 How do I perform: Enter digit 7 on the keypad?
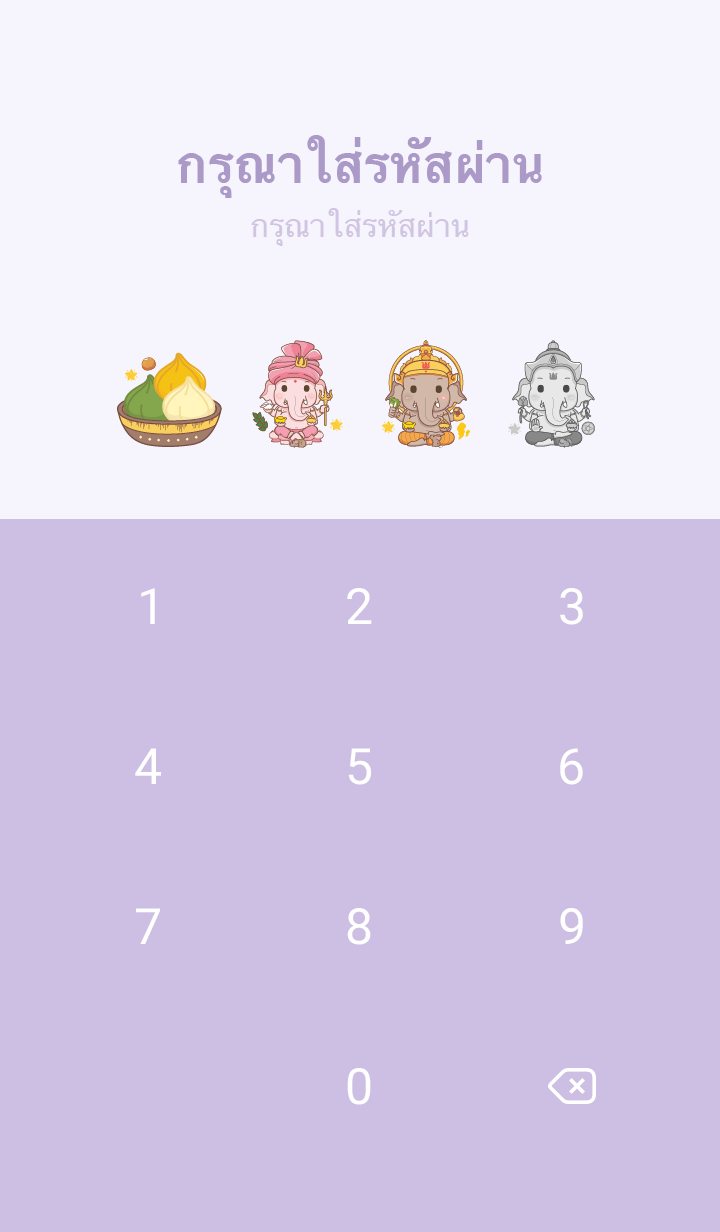(148, 927)
